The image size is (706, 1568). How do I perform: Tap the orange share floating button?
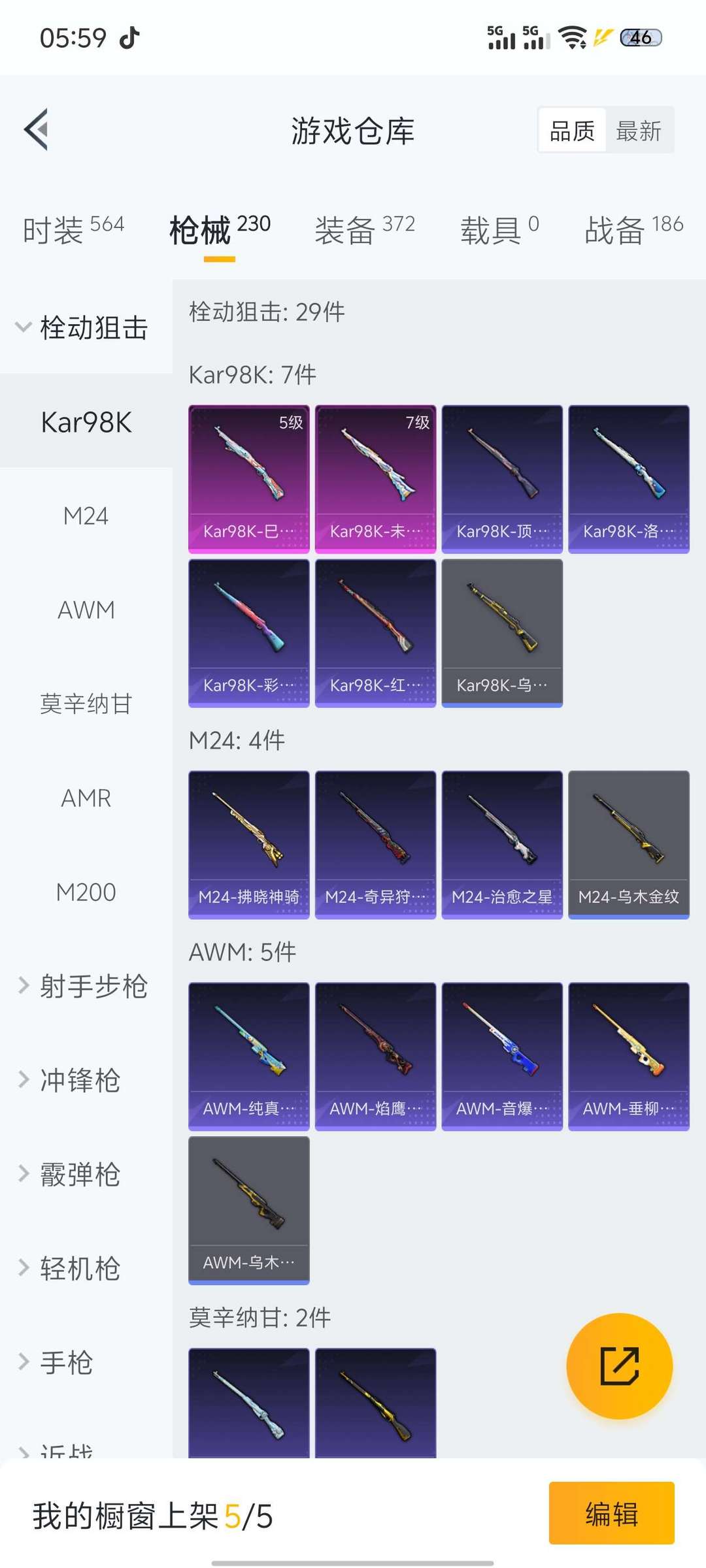[619, 1366]
